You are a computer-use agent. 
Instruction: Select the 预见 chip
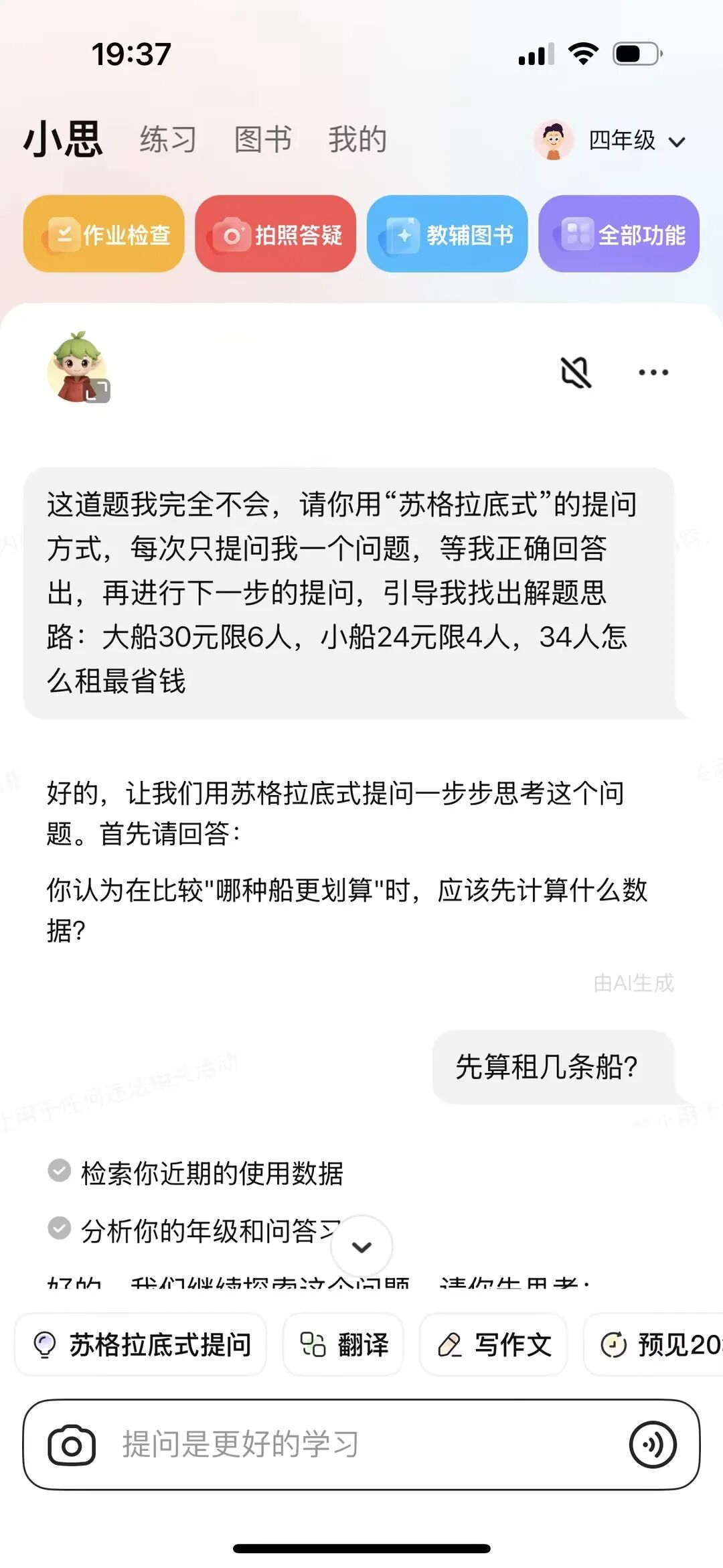click(x=659, y=1344)
